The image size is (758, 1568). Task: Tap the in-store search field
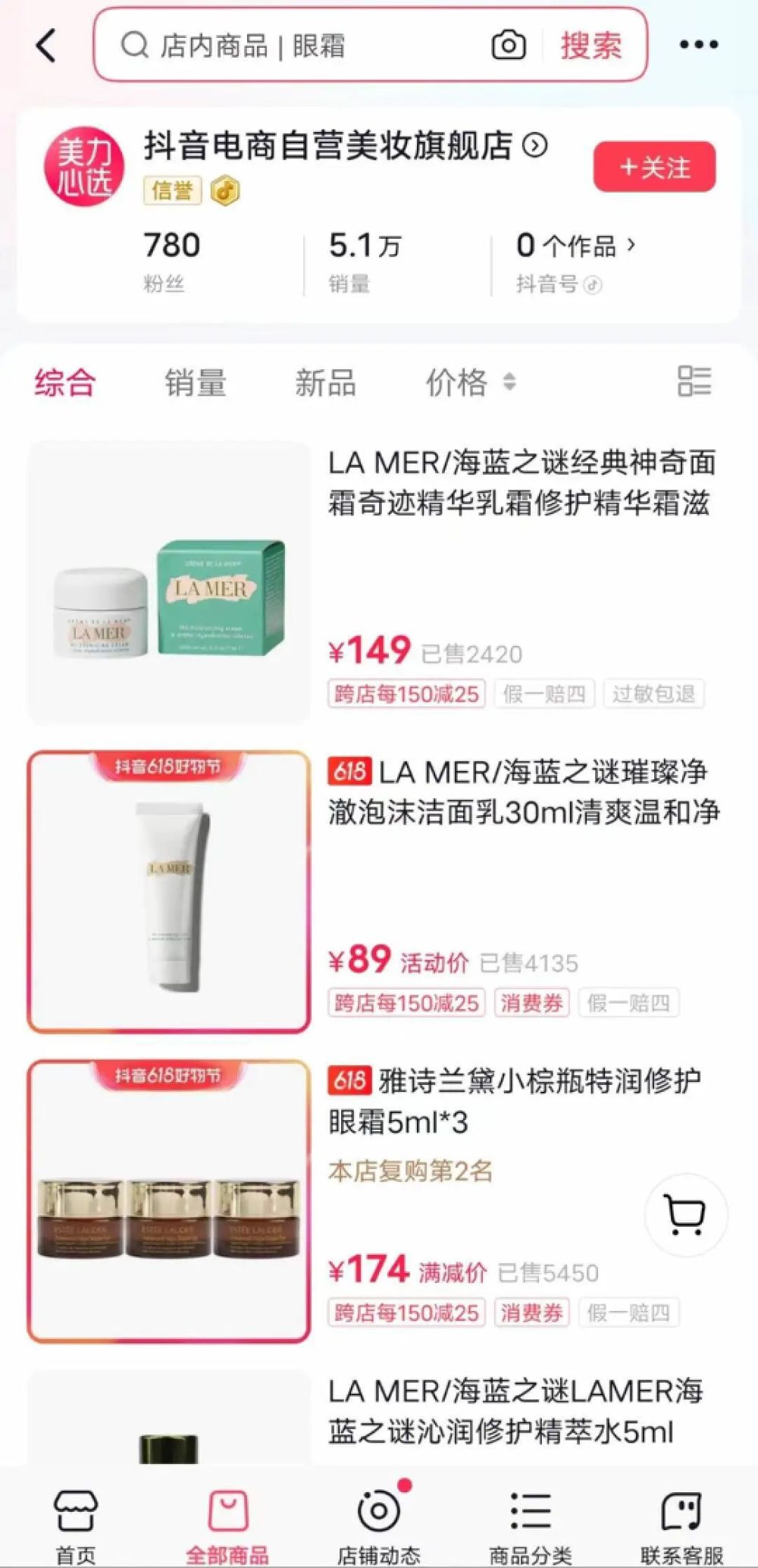point(303,45)
